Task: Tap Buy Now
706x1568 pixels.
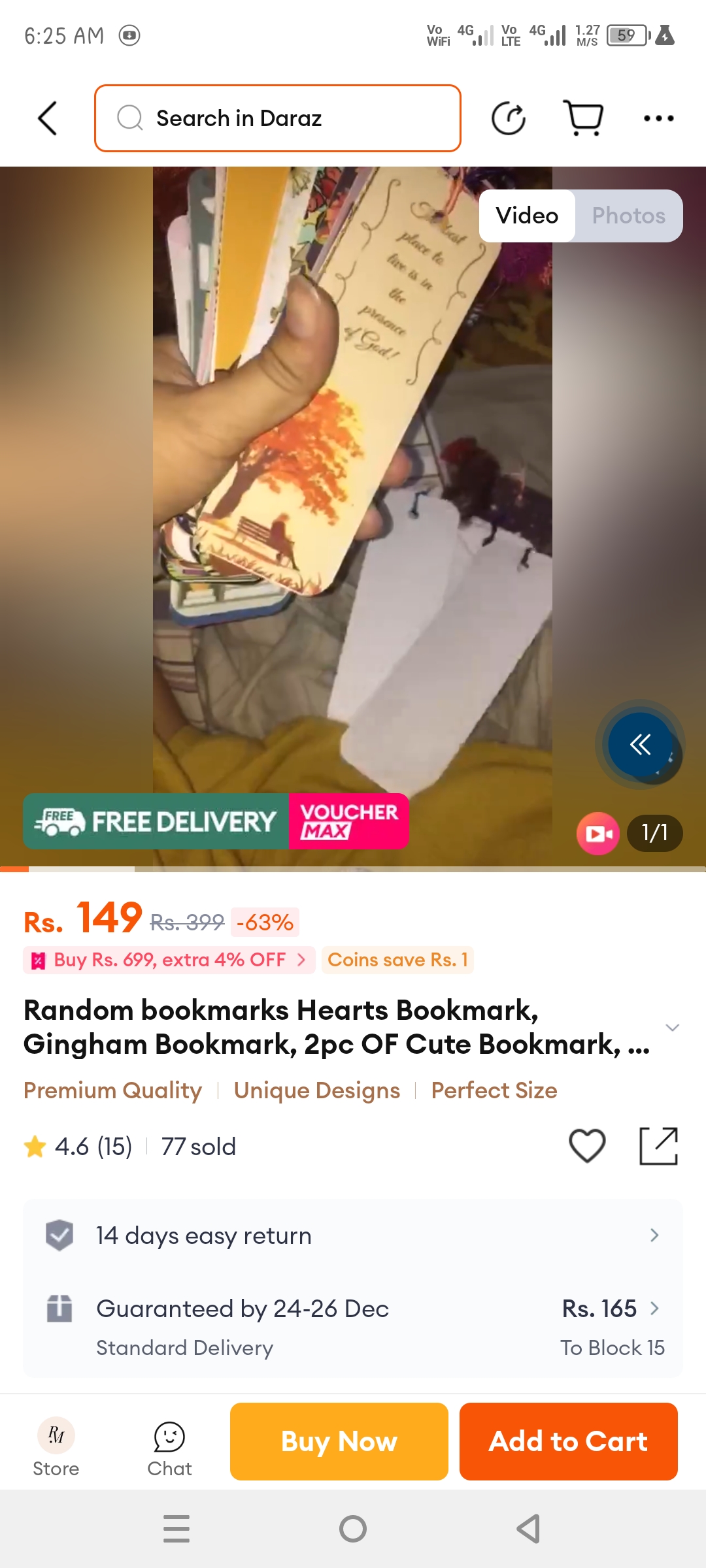Action: tap(339, 1441)
